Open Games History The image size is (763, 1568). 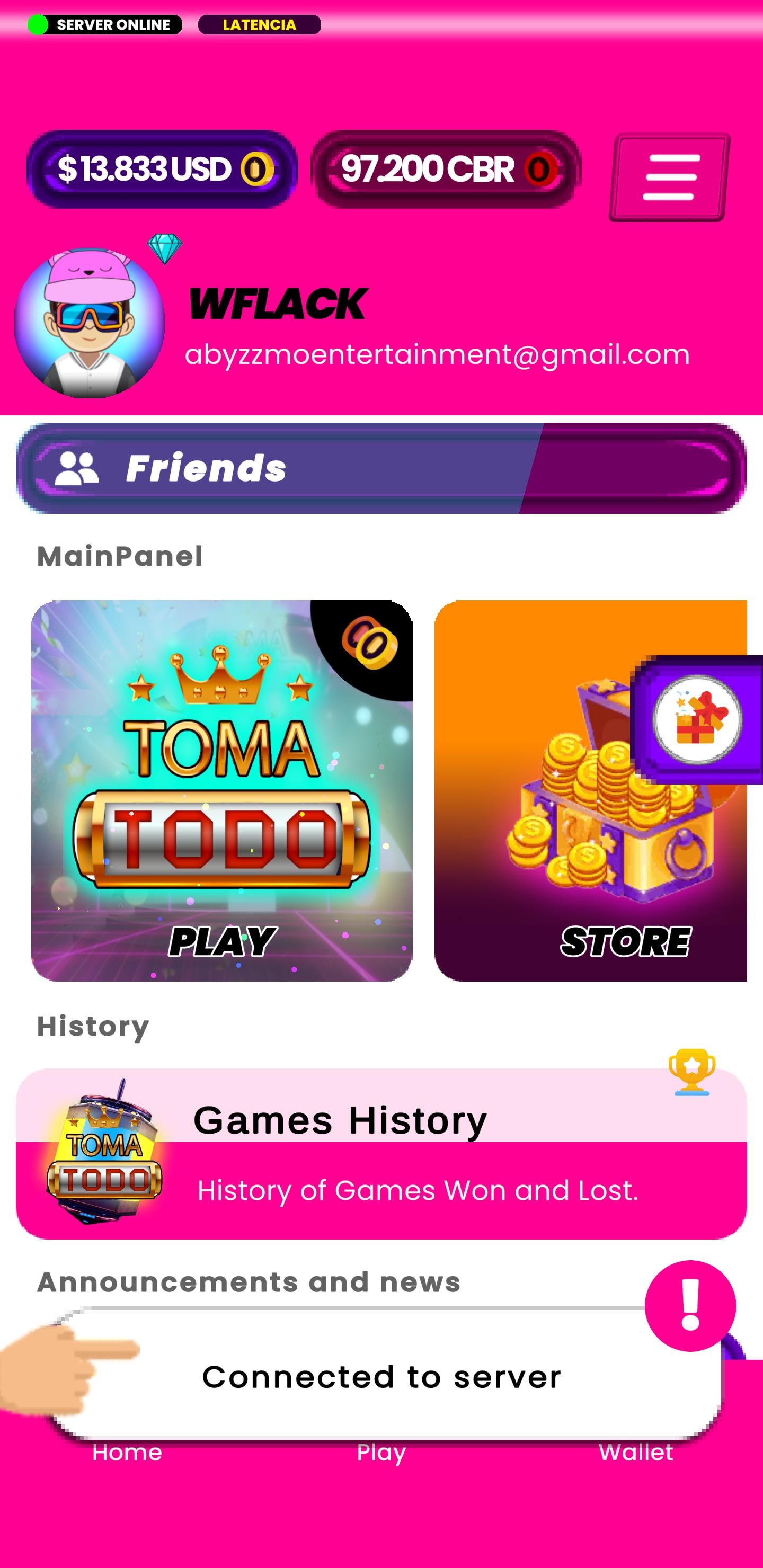click(x=381, y=1154)
